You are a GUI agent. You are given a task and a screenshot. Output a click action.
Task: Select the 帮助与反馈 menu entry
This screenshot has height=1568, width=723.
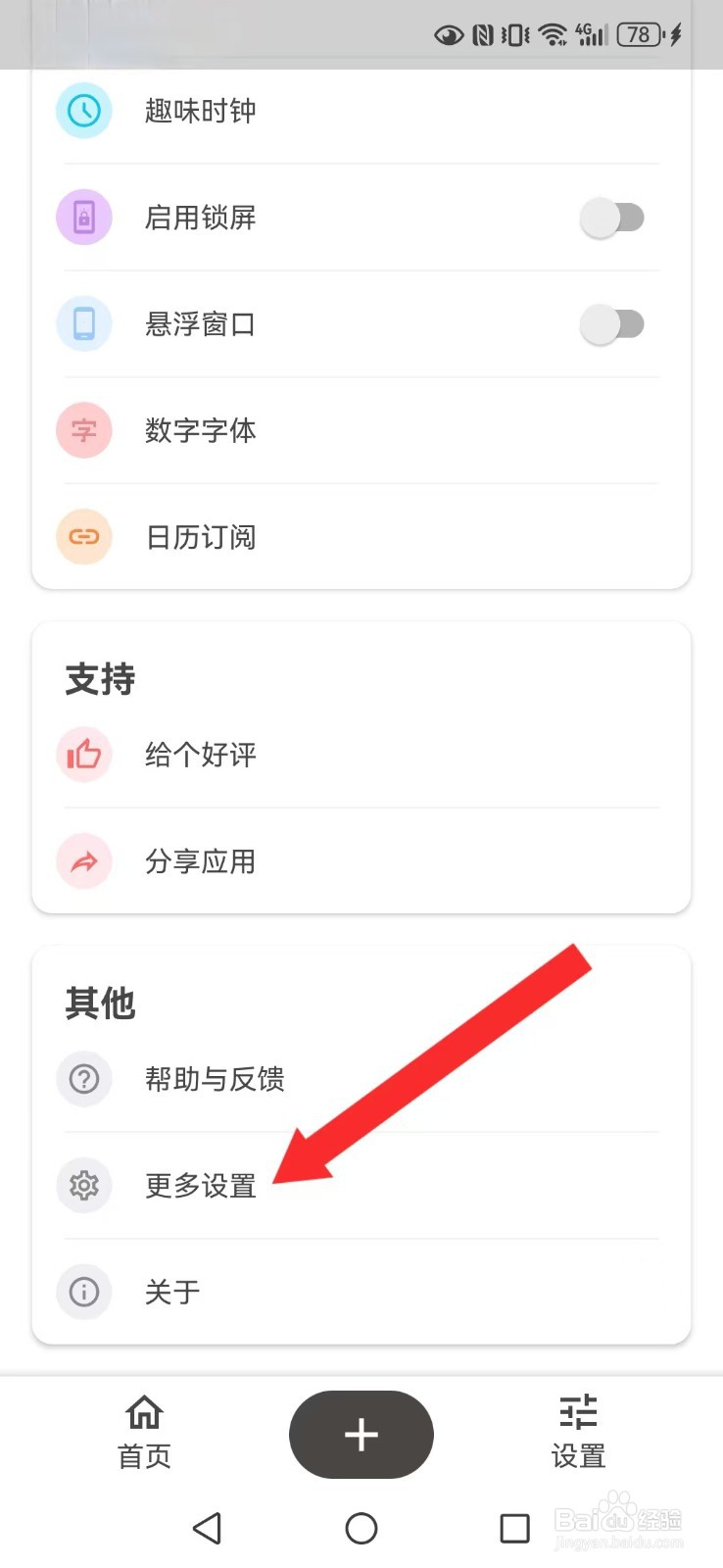tap(214, 1079)
